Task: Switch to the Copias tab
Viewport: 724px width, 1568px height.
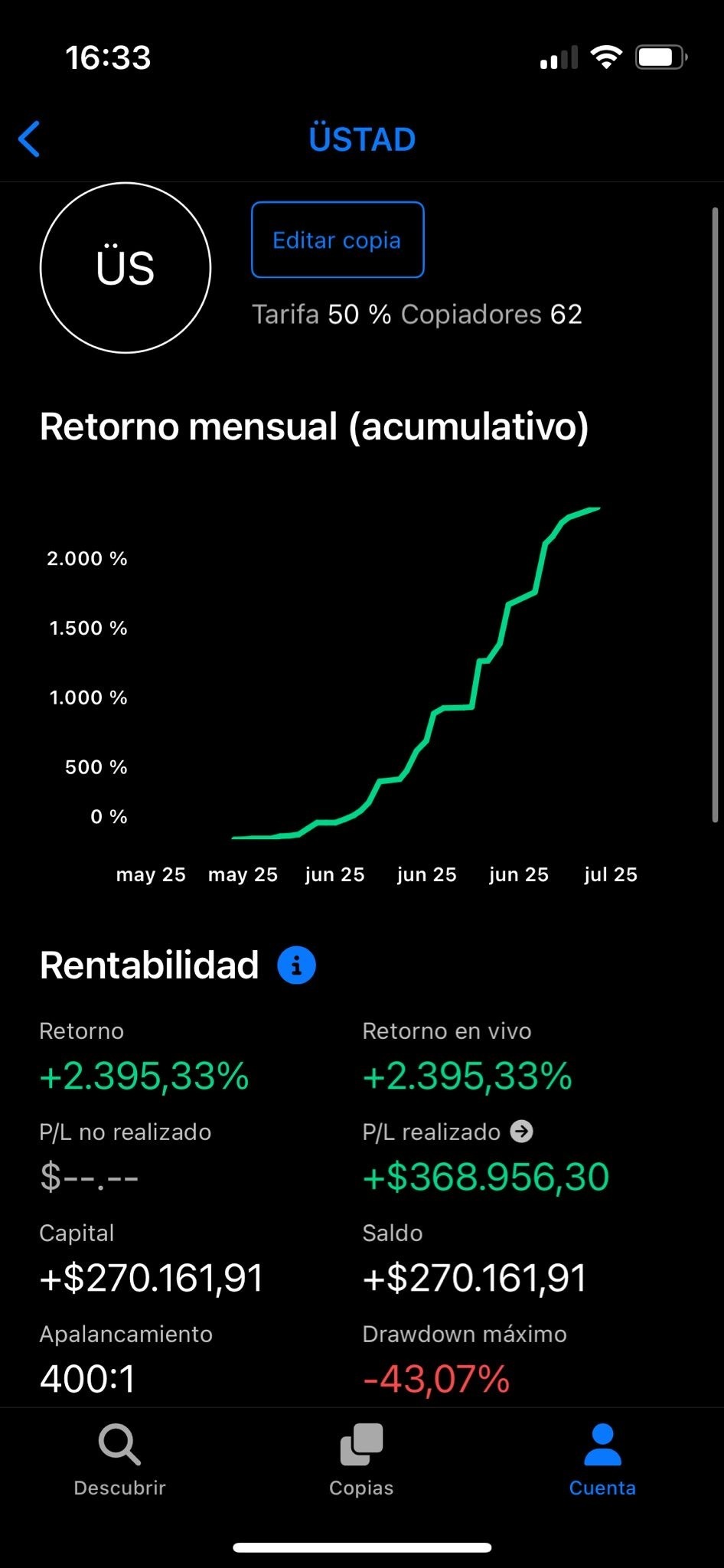Action: [x=361, y=1459]
